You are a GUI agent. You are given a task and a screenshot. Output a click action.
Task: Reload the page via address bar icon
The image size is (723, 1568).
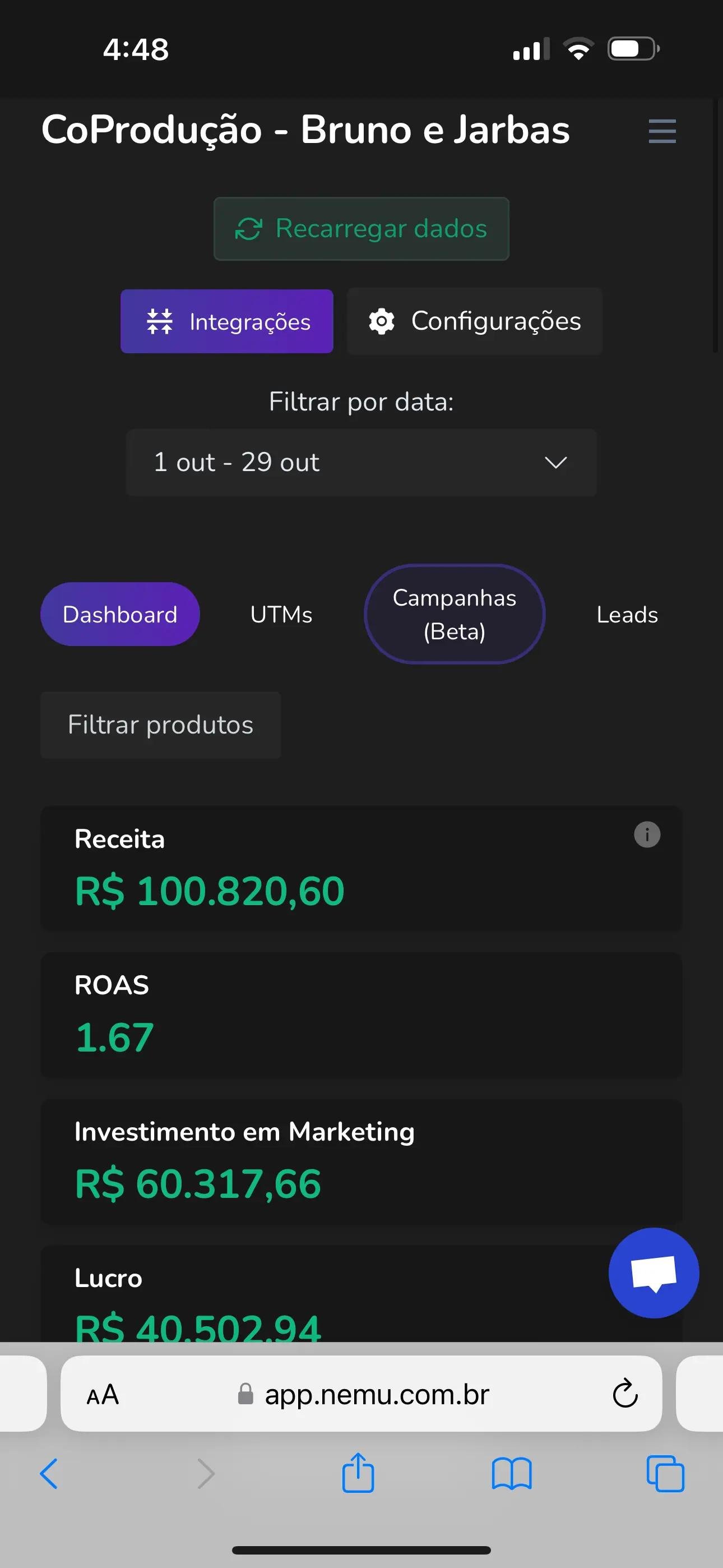coord(624,1395)
